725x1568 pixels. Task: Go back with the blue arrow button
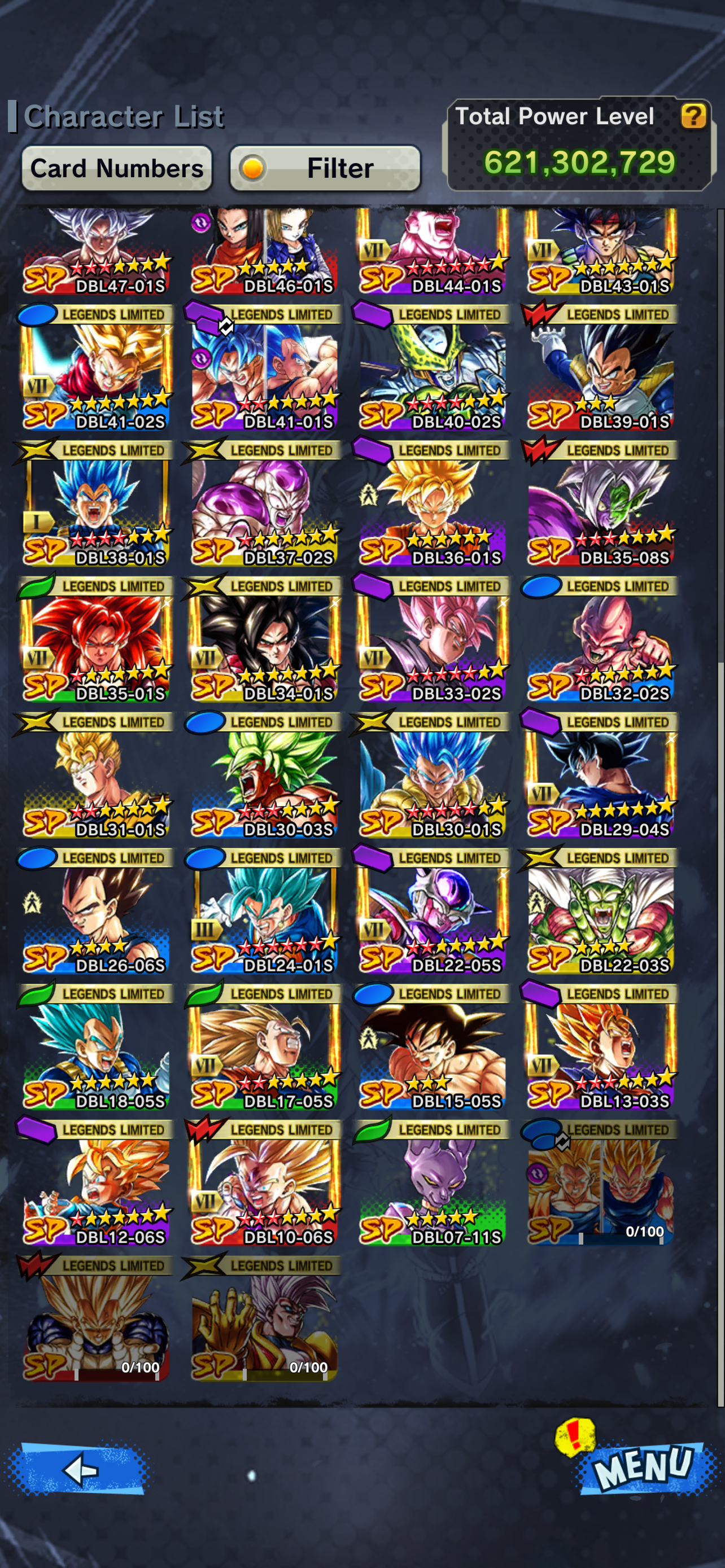pyautogui.click(x=78, y=1469)
